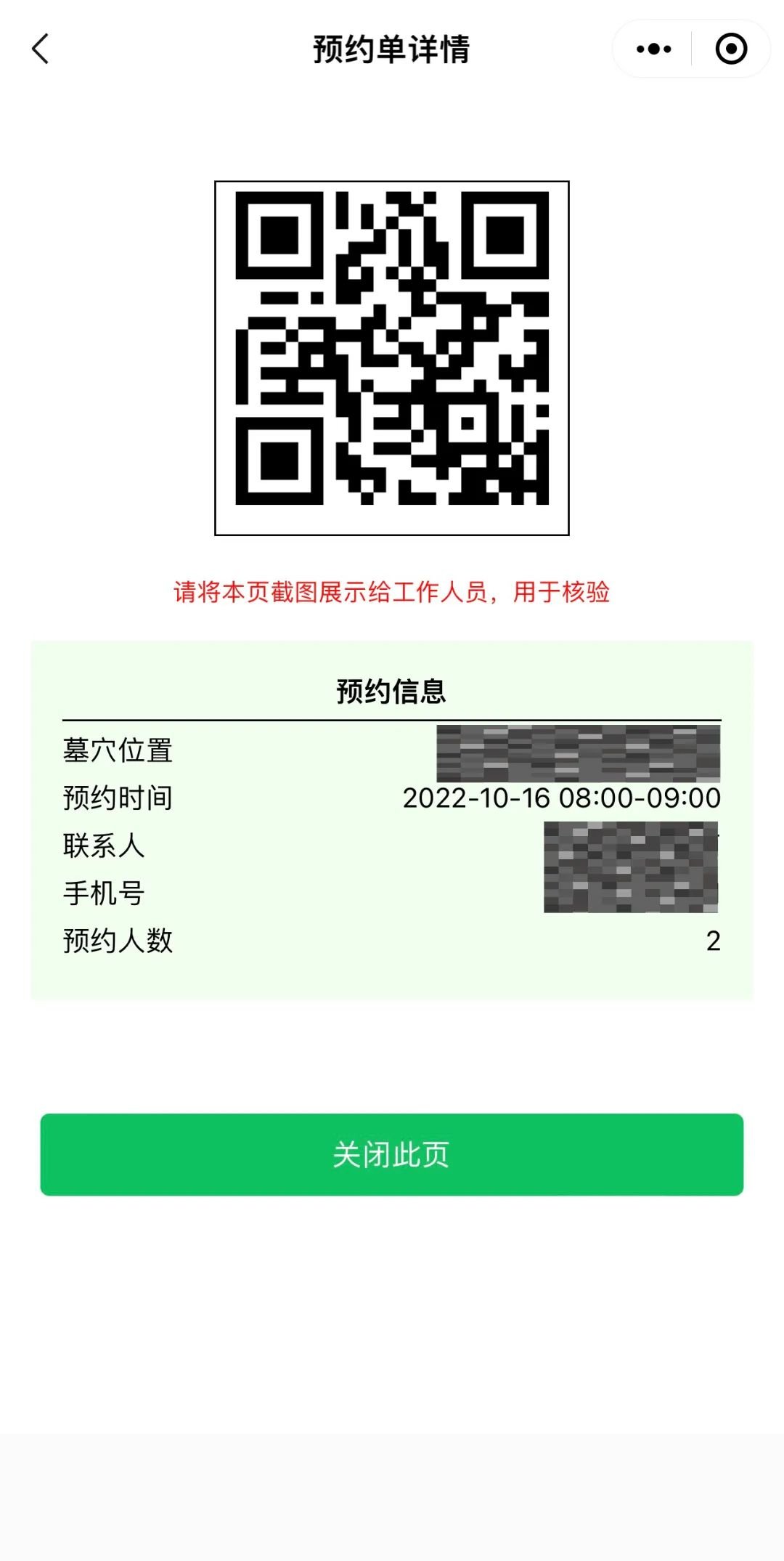Close the mini program with the circle icon

tap(730, 49)
